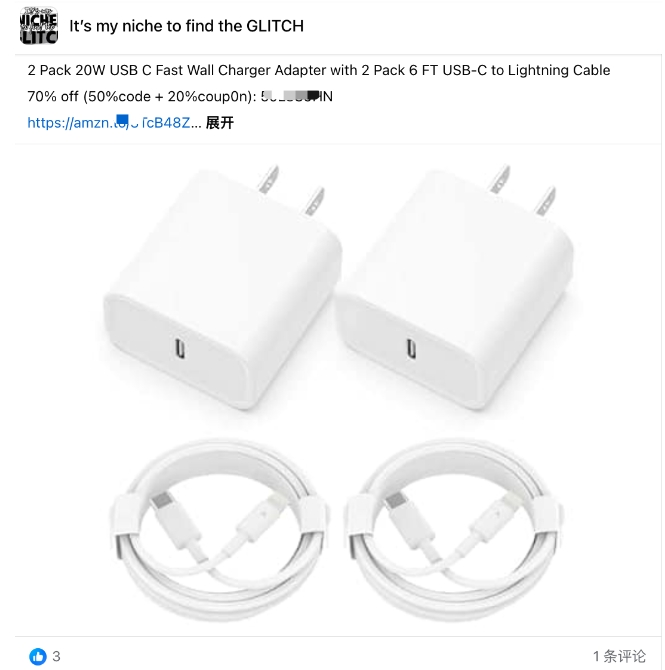Open the niche GLITCH page avatar
The width and height of the screenshot is (665, 670).
[38, 26]
